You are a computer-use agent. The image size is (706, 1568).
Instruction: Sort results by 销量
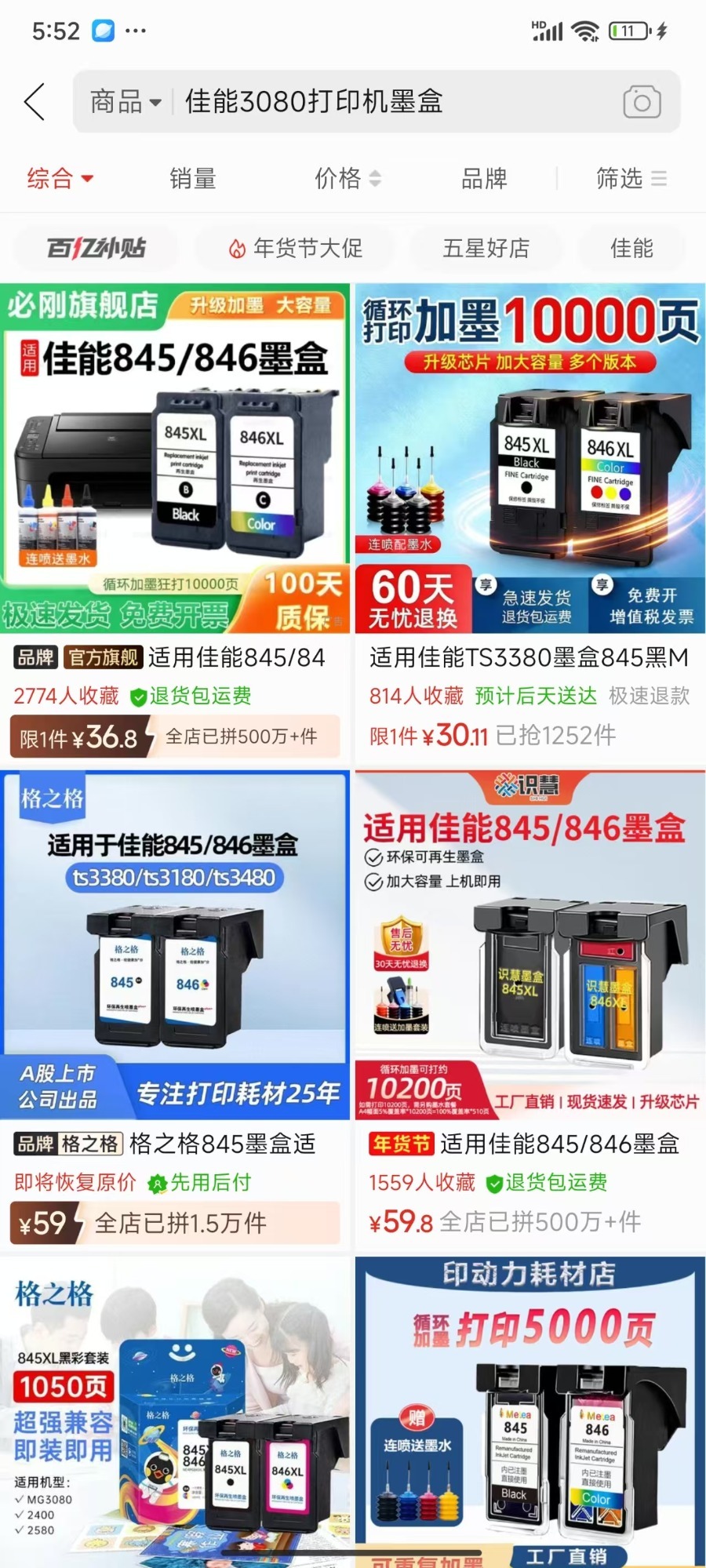[x=192, y=179]
